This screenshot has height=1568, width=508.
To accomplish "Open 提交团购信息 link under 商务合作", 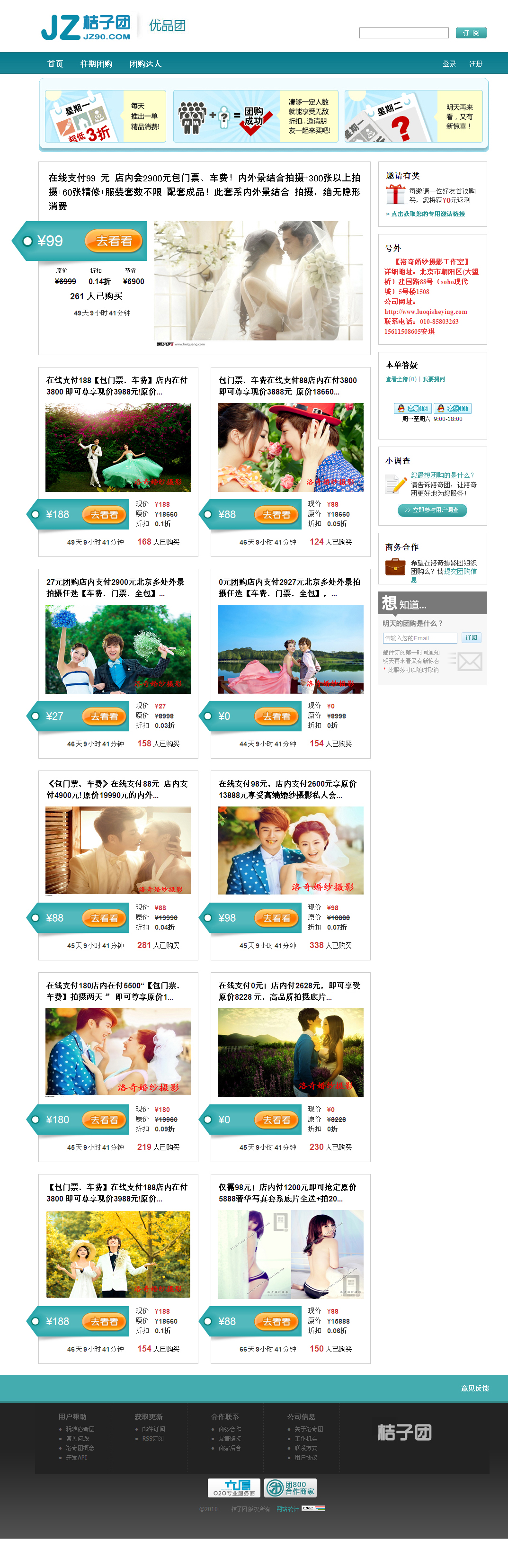I will (x=460, y=572).
